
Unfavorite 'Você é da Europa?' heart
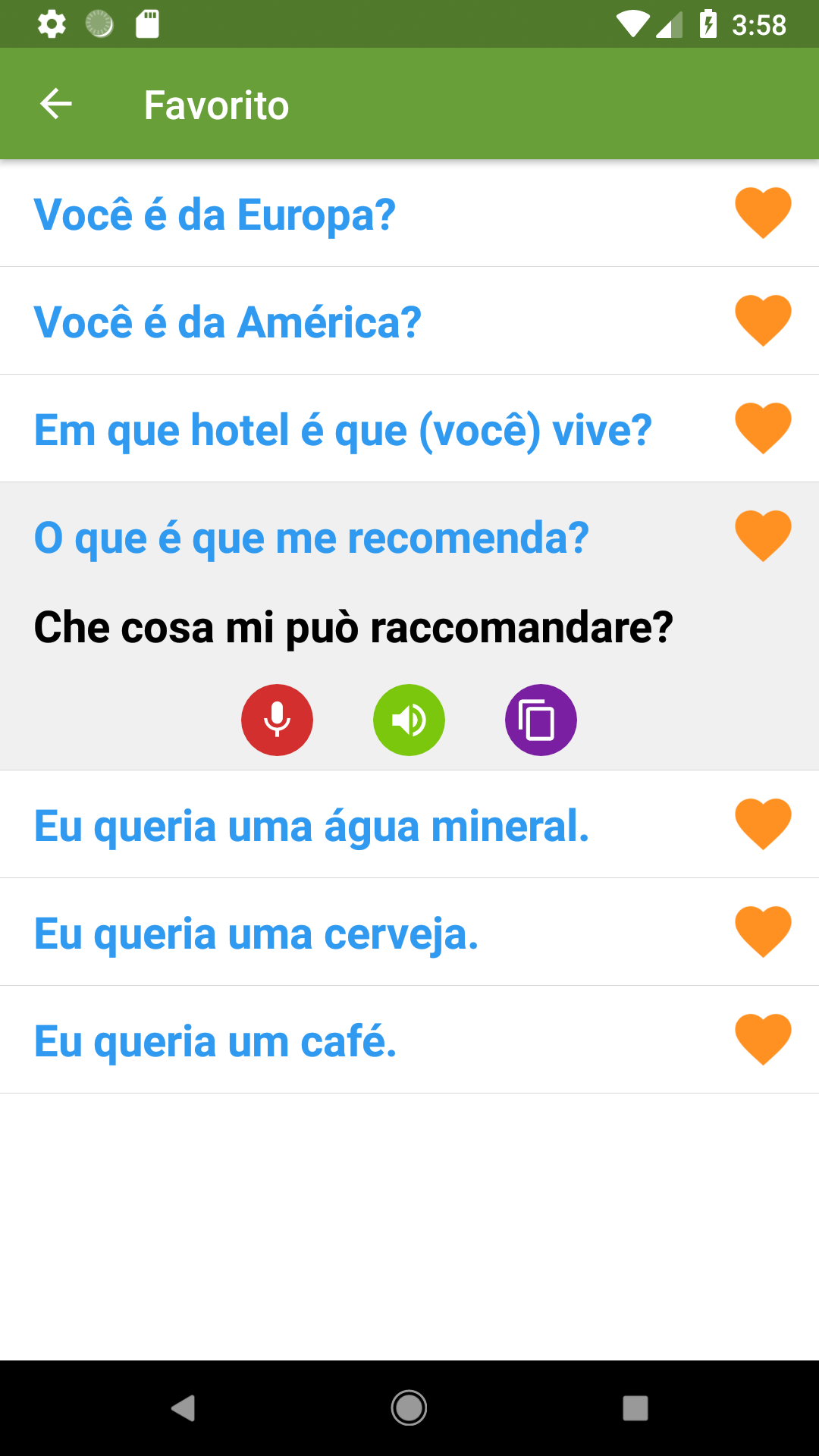pyautogui.click(x=763, y=213)
